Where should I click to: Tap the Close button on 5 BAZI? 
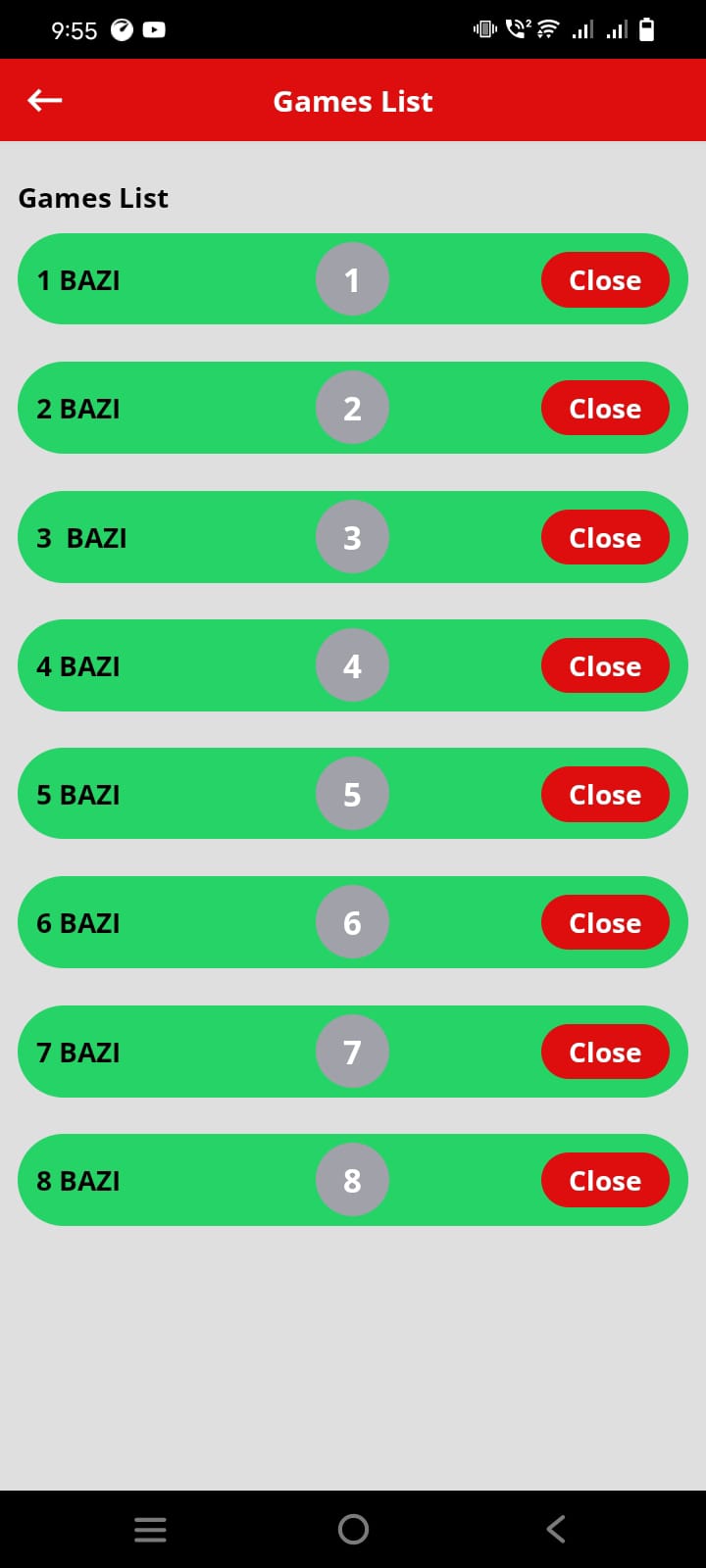[x=605, y=795]
